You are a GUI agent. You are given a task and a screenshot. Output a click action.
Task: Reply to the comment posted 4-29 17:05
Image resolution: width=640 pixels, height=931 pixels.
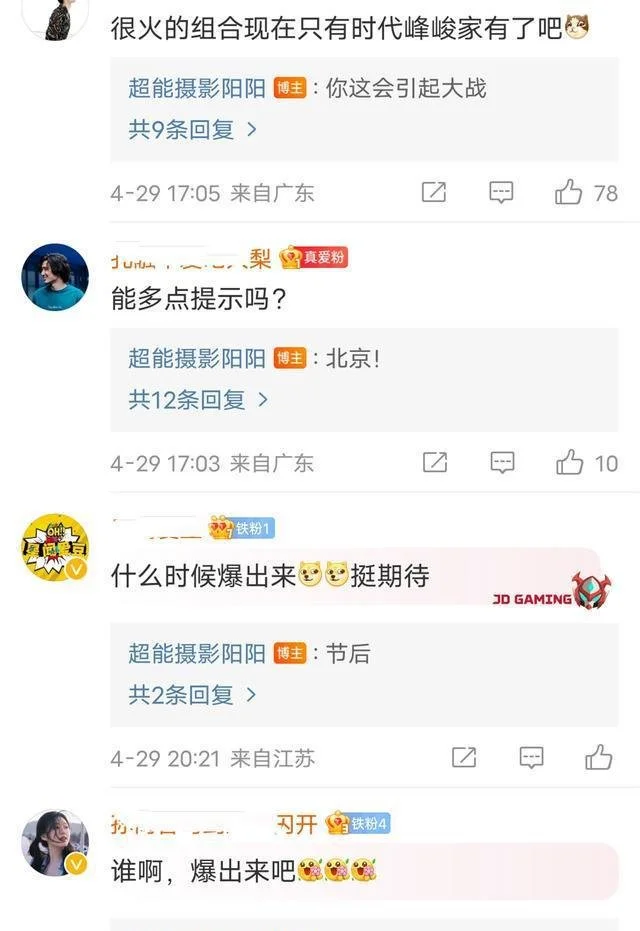[501, 192]
